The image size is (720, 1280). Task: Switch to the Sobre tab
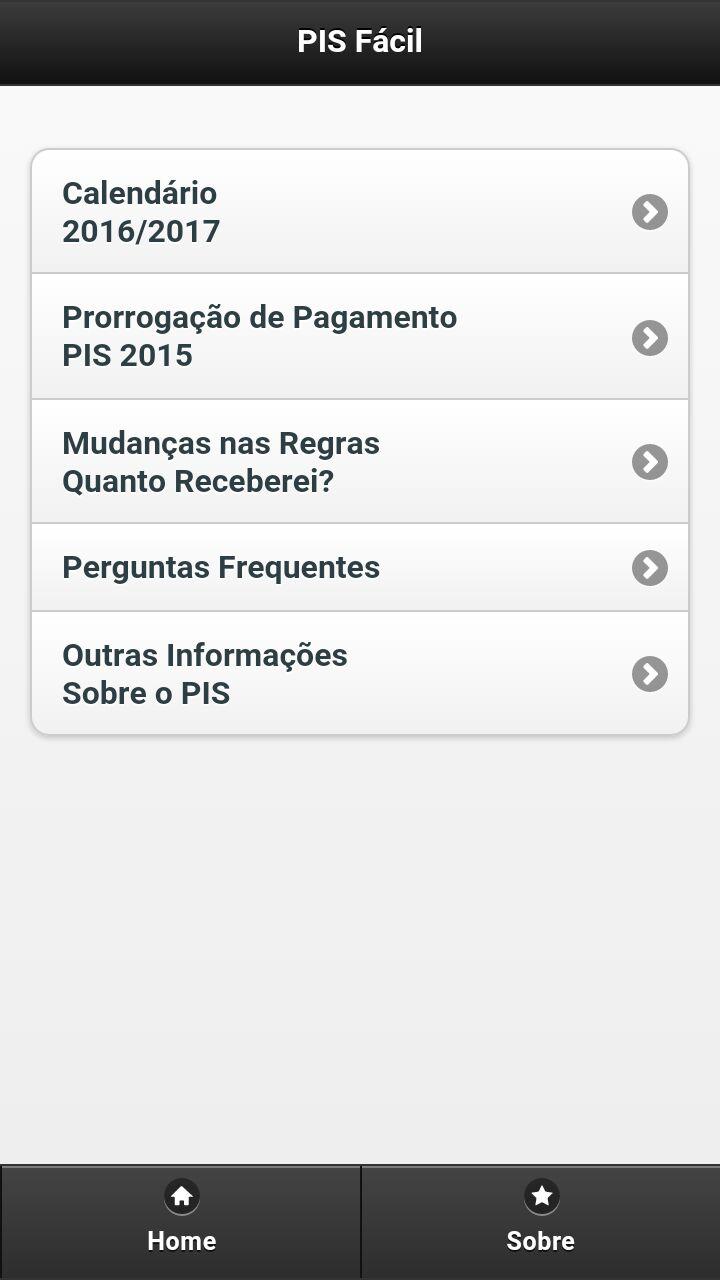541,1222
